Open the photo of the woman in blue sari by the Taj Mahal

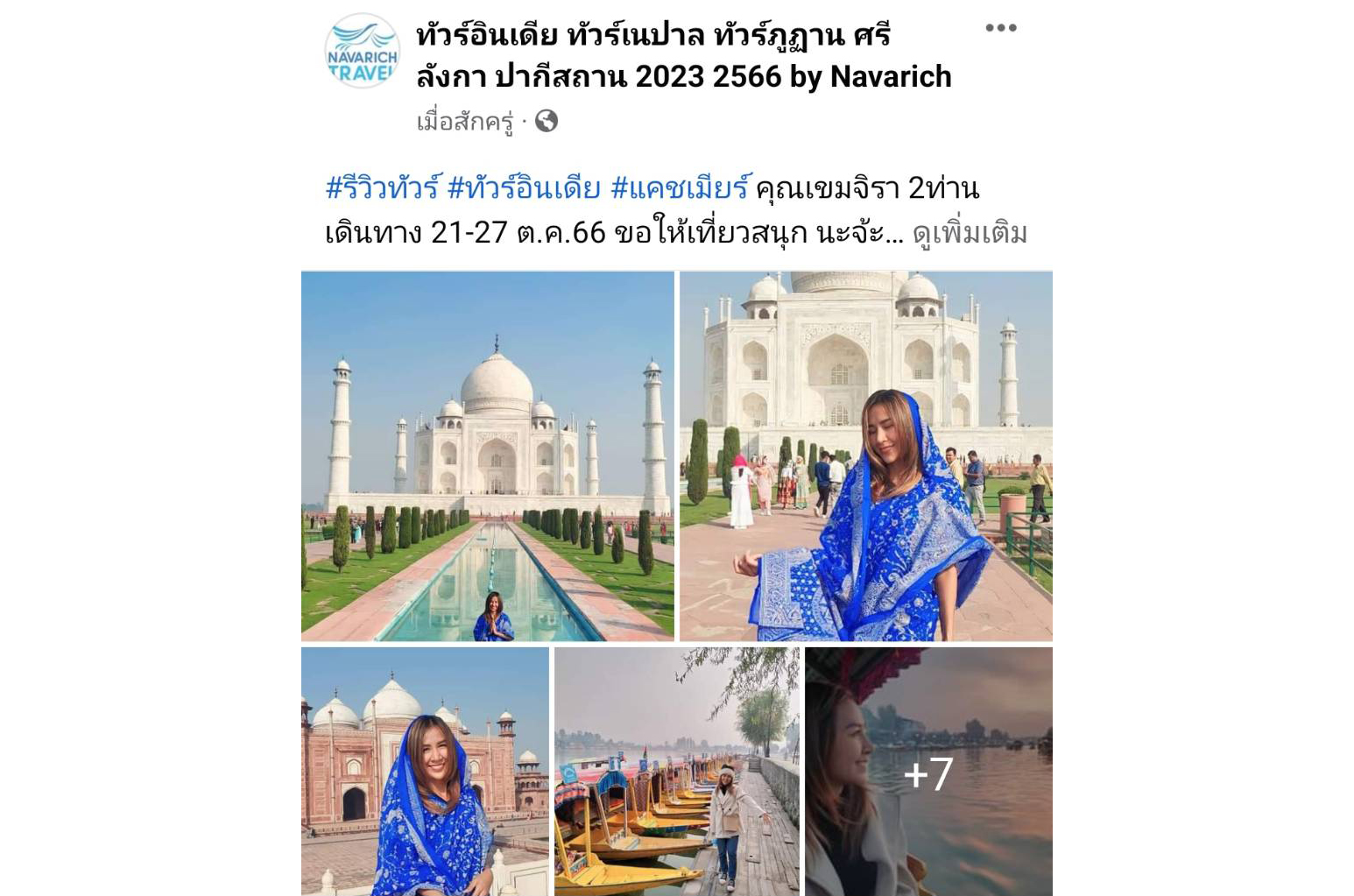[865, 455]
